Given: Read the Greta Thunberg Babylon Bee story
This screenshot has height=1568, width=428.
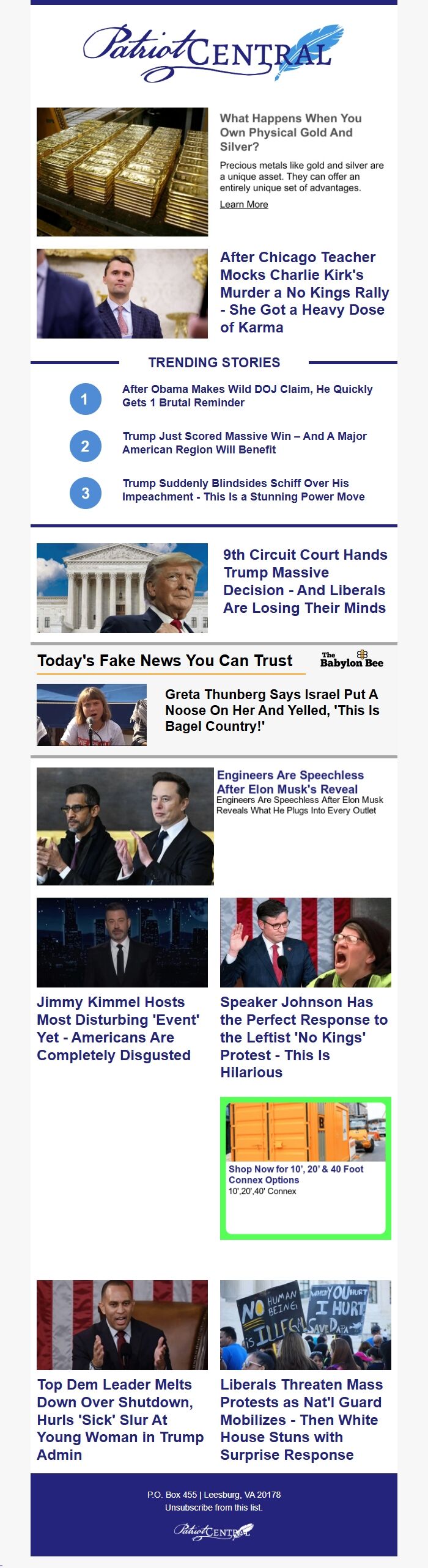Looking at the screenshot, I should 272,710.
